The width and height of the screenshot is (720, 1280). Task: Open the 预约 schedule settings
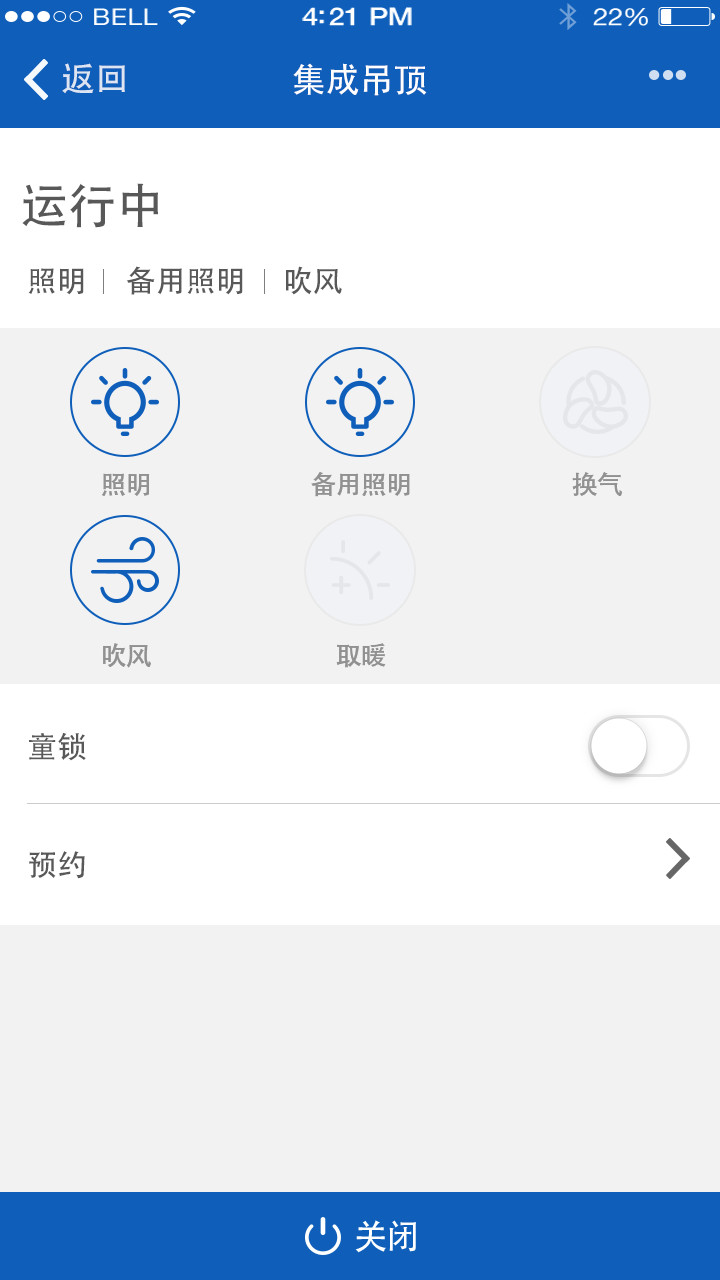click(360, 864)
